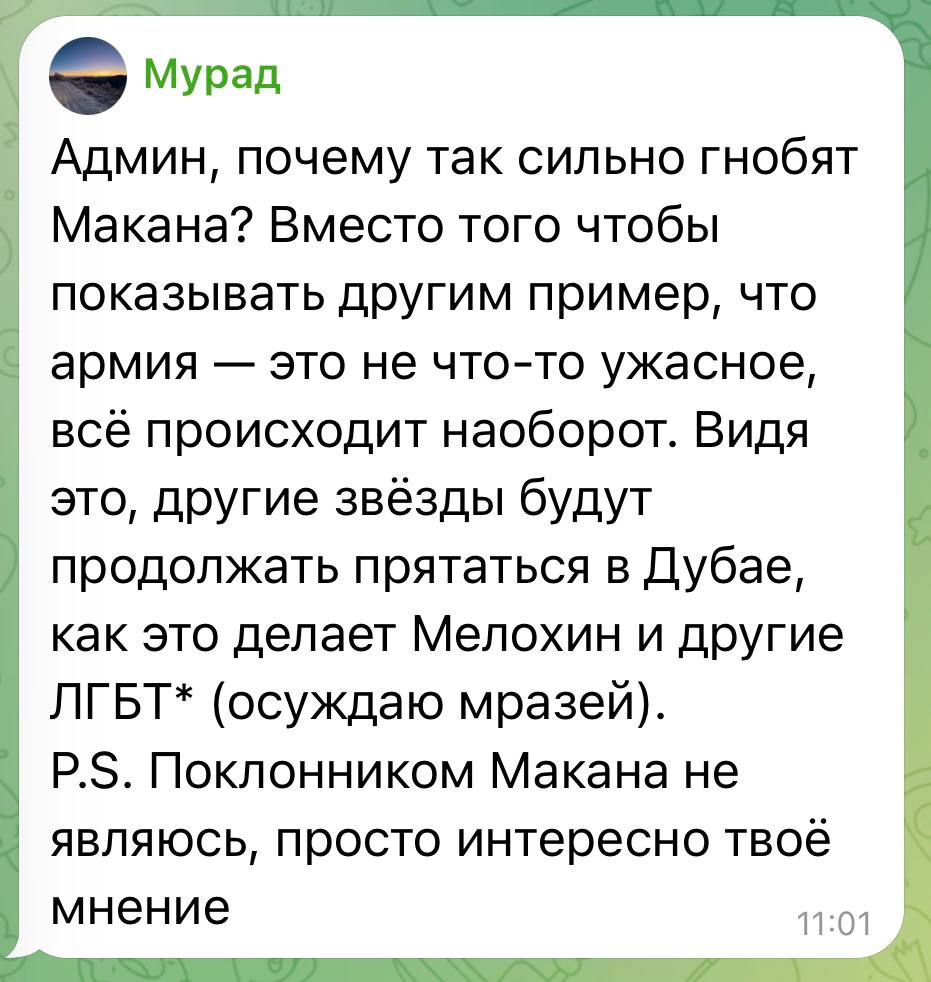Tap the sender name Мурад

pyautogui.click(x=213, y=74)
